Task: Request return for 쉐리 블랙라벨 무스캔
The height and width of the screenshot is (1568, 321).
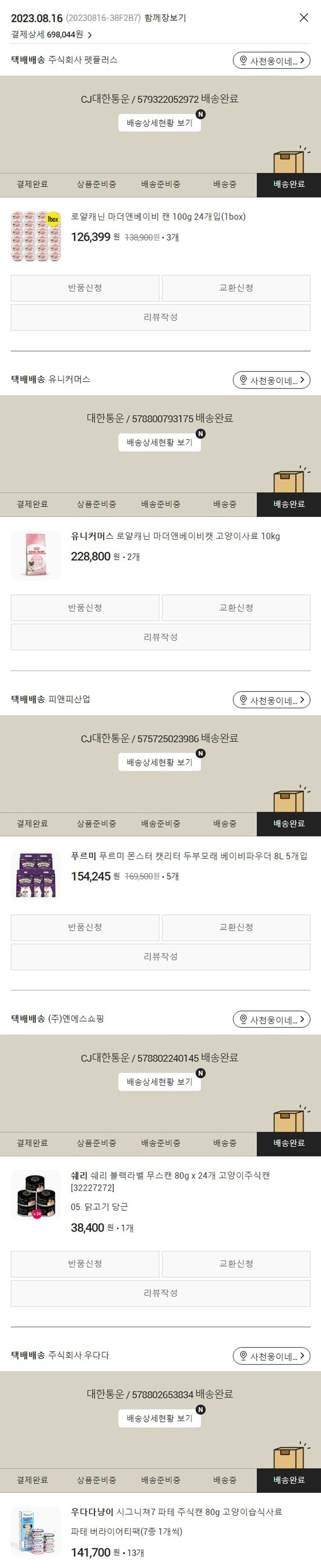Action: point(85,1264)
